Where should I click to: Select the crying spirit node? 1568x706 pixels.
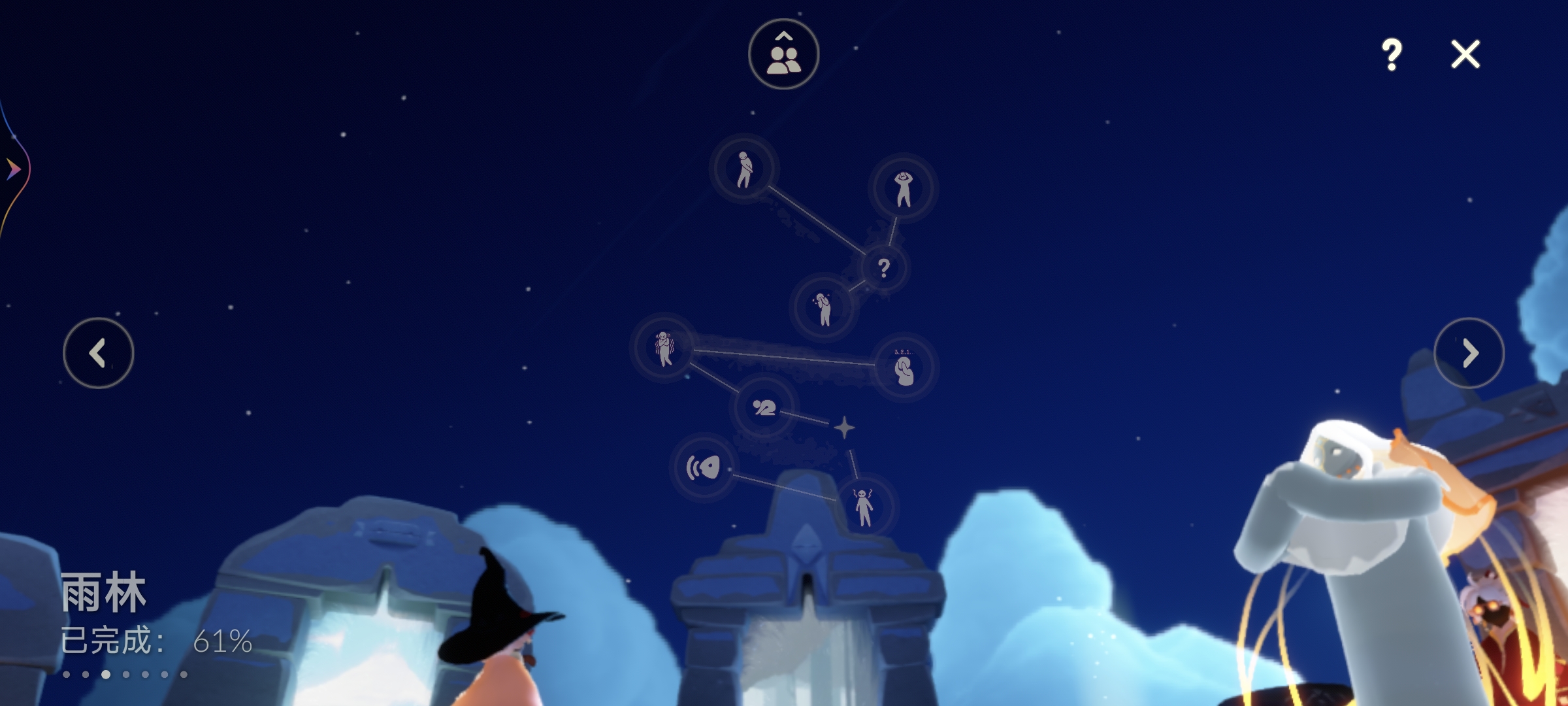pos(823,308)
